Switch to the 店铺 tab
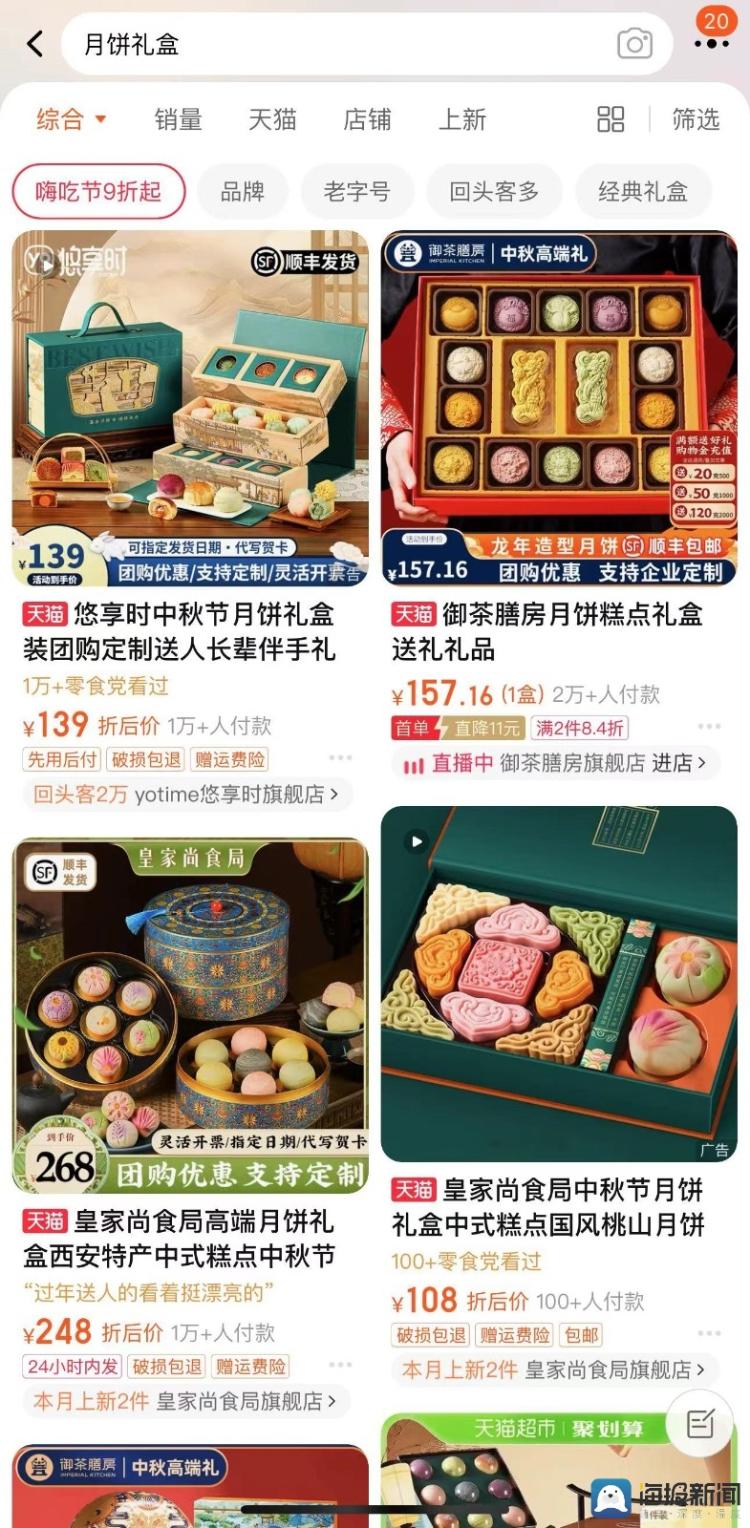 click(x=367, y=120)
